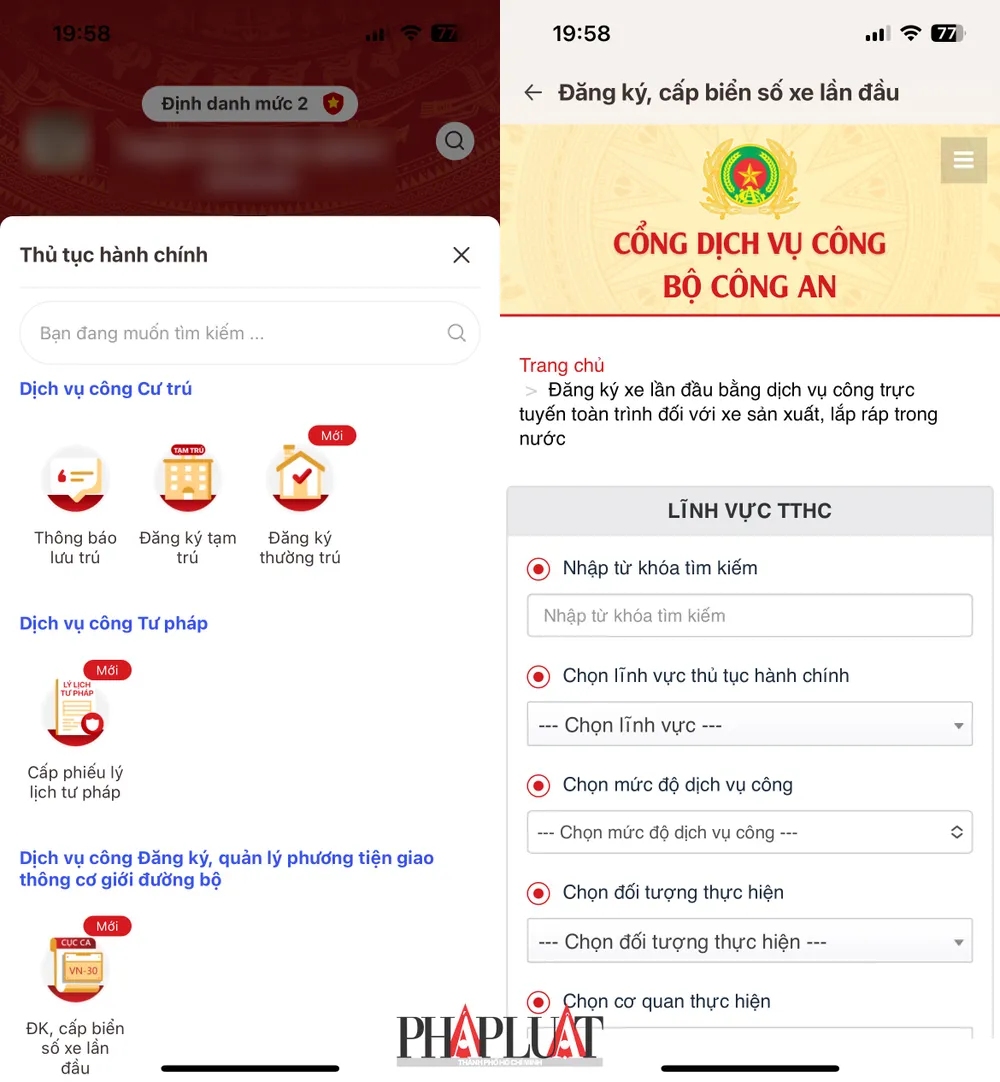Go back from the Đăng ký, cấp biển số page

[533, 93]
